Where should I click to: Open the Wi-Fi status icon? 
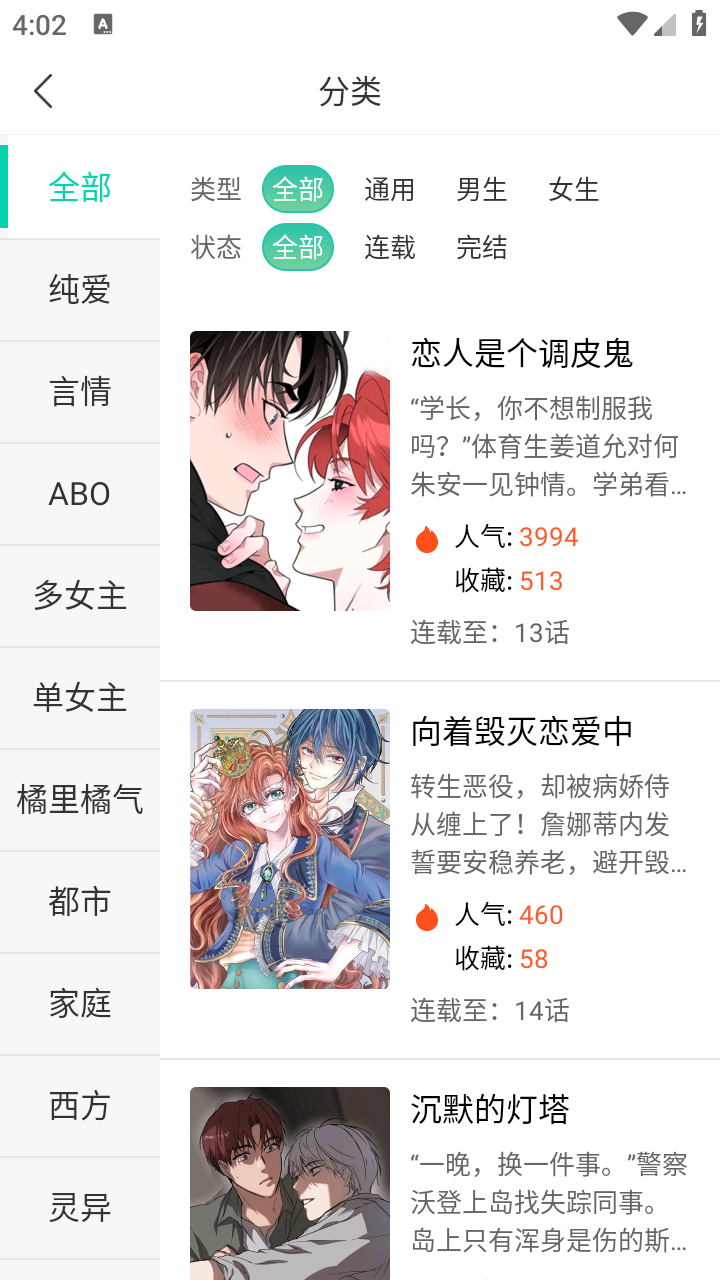click(632, 25)
